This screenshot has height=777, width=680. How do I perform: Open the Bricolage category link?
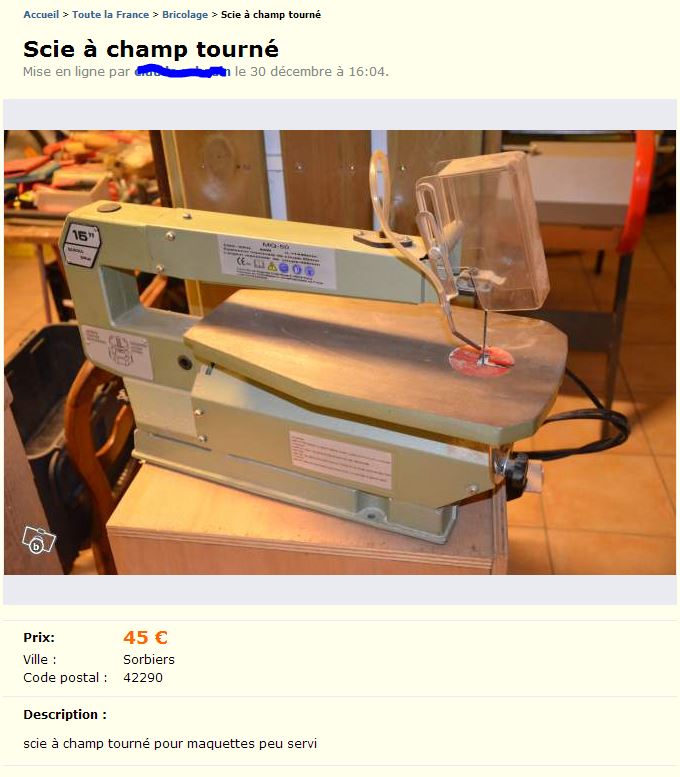tap(185, 15)
